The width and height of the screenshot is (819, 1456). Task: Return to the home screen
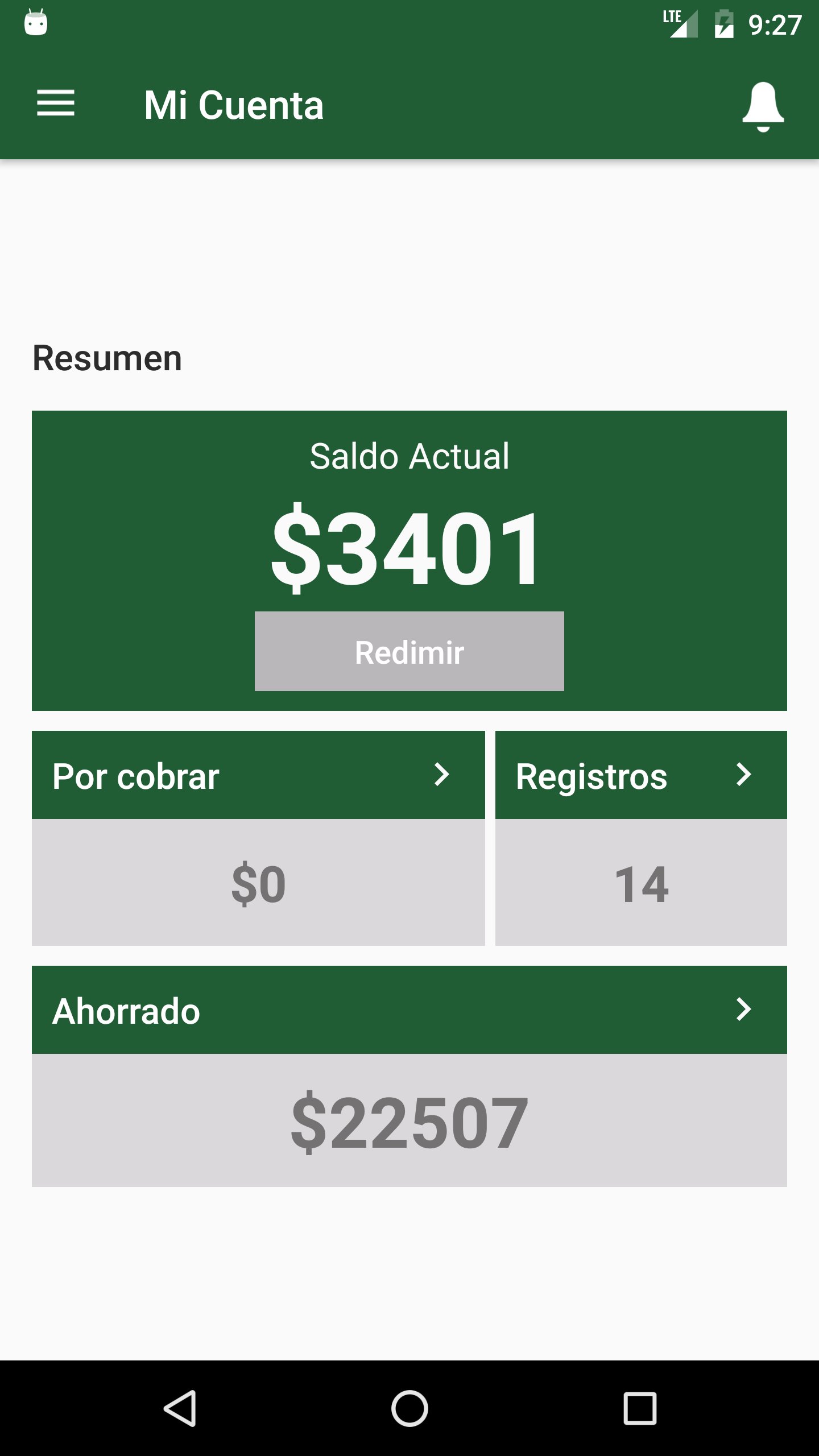(409, 1408)
